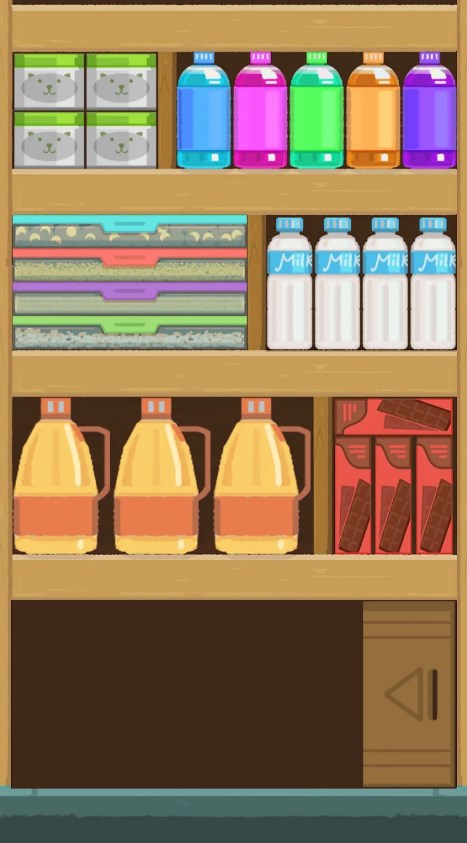Tap the orange bottle on the top shelf
The width and height of the screenshot is (467, 843).
[373, 110]
